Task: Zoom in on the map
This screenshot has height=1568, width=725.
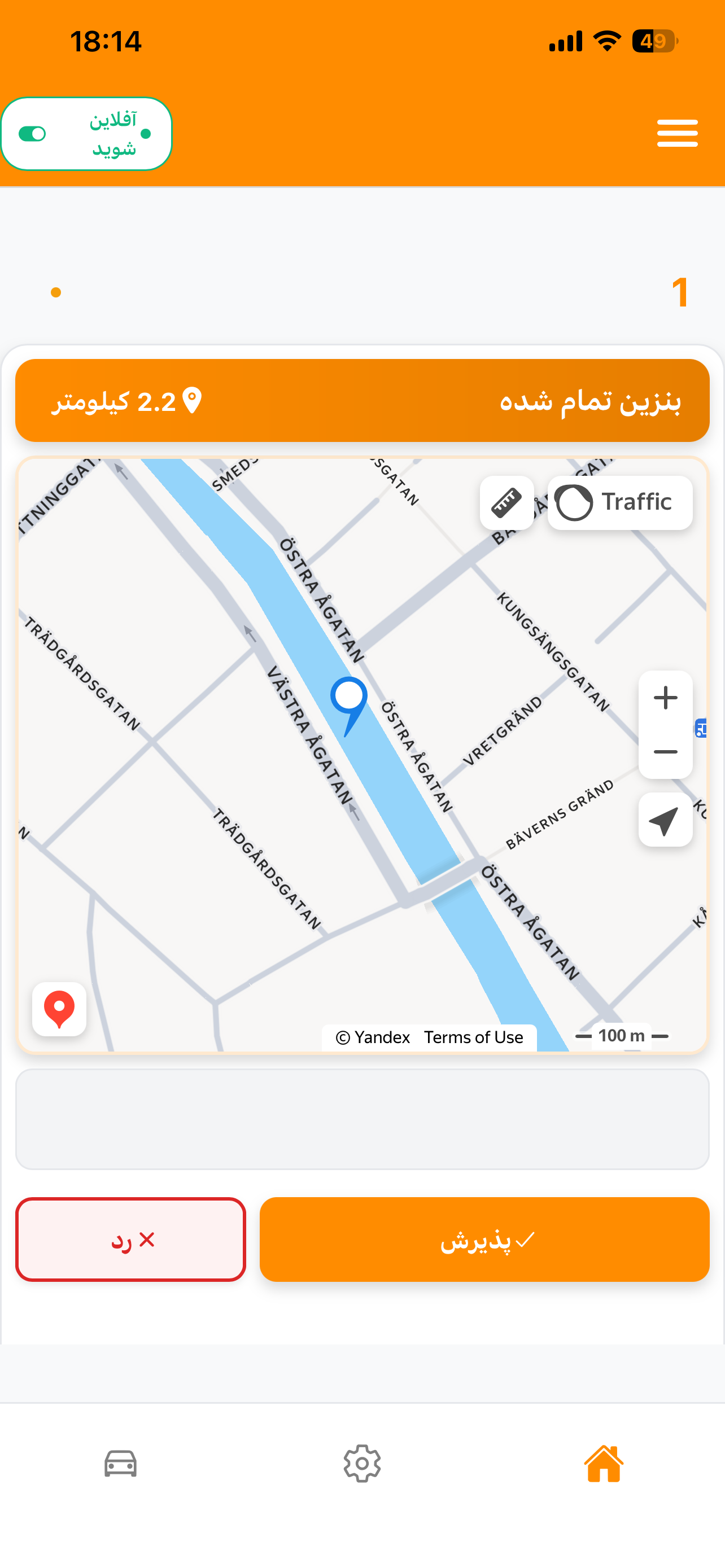Action: pyautogui.click(x=665, y=698)
